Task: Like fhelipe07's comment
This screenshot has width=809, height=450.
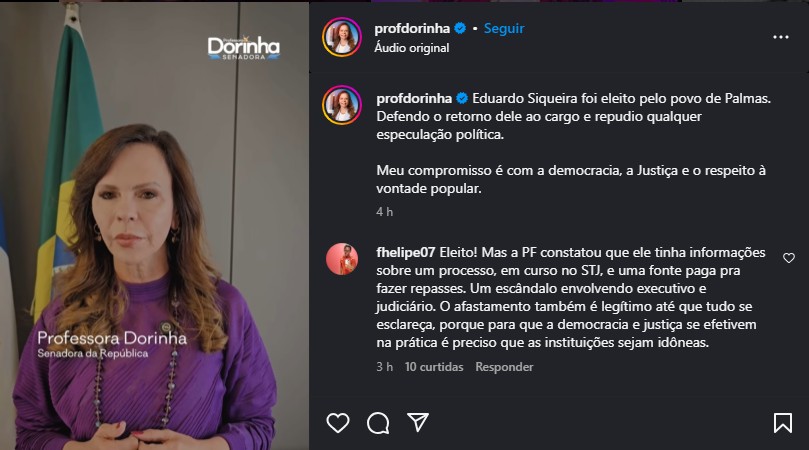Action: pos(789,258)
